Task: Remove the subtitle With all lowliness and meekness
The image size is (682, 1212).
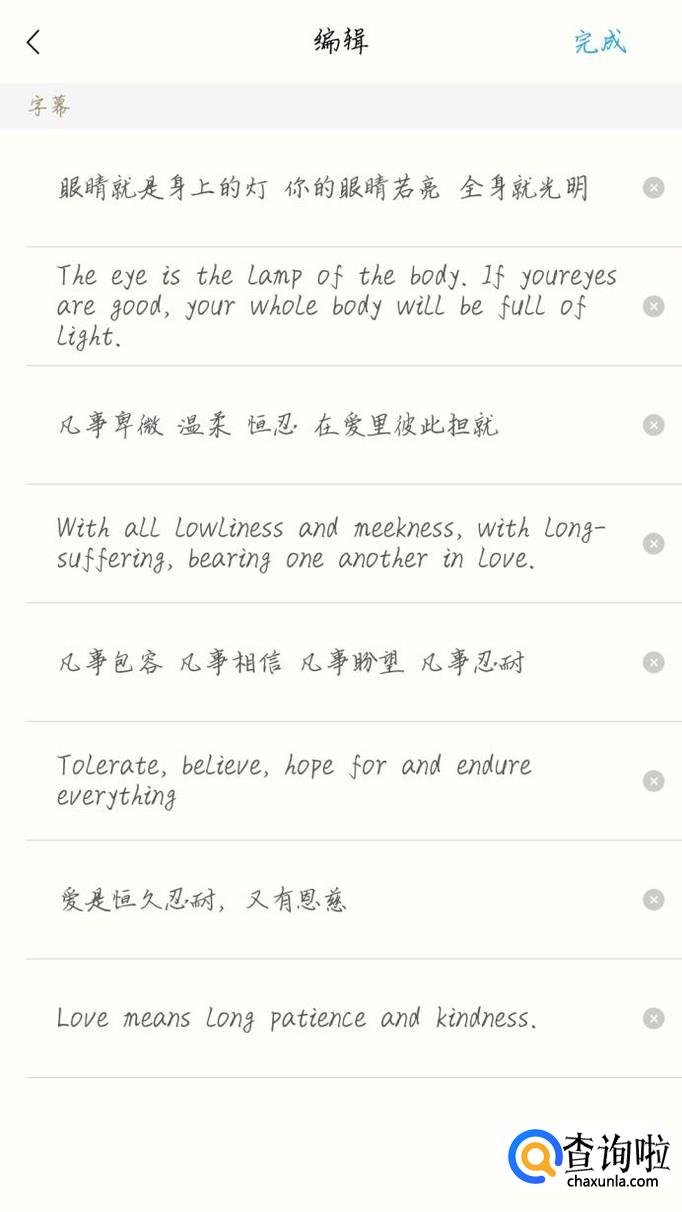Action: pyautogui.click(x=653, y=543)
